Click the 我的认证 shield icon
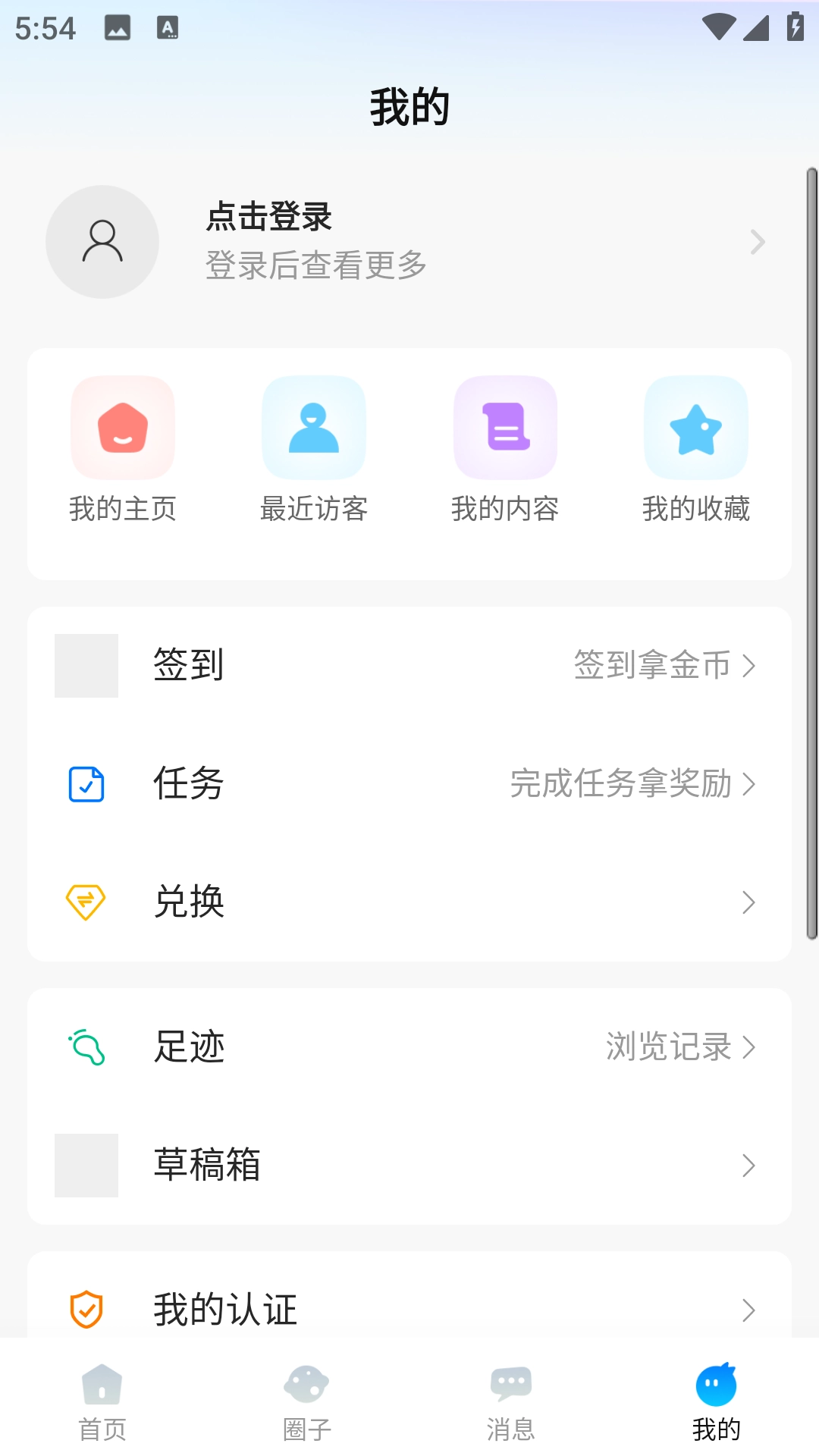 pos(86,1307)
